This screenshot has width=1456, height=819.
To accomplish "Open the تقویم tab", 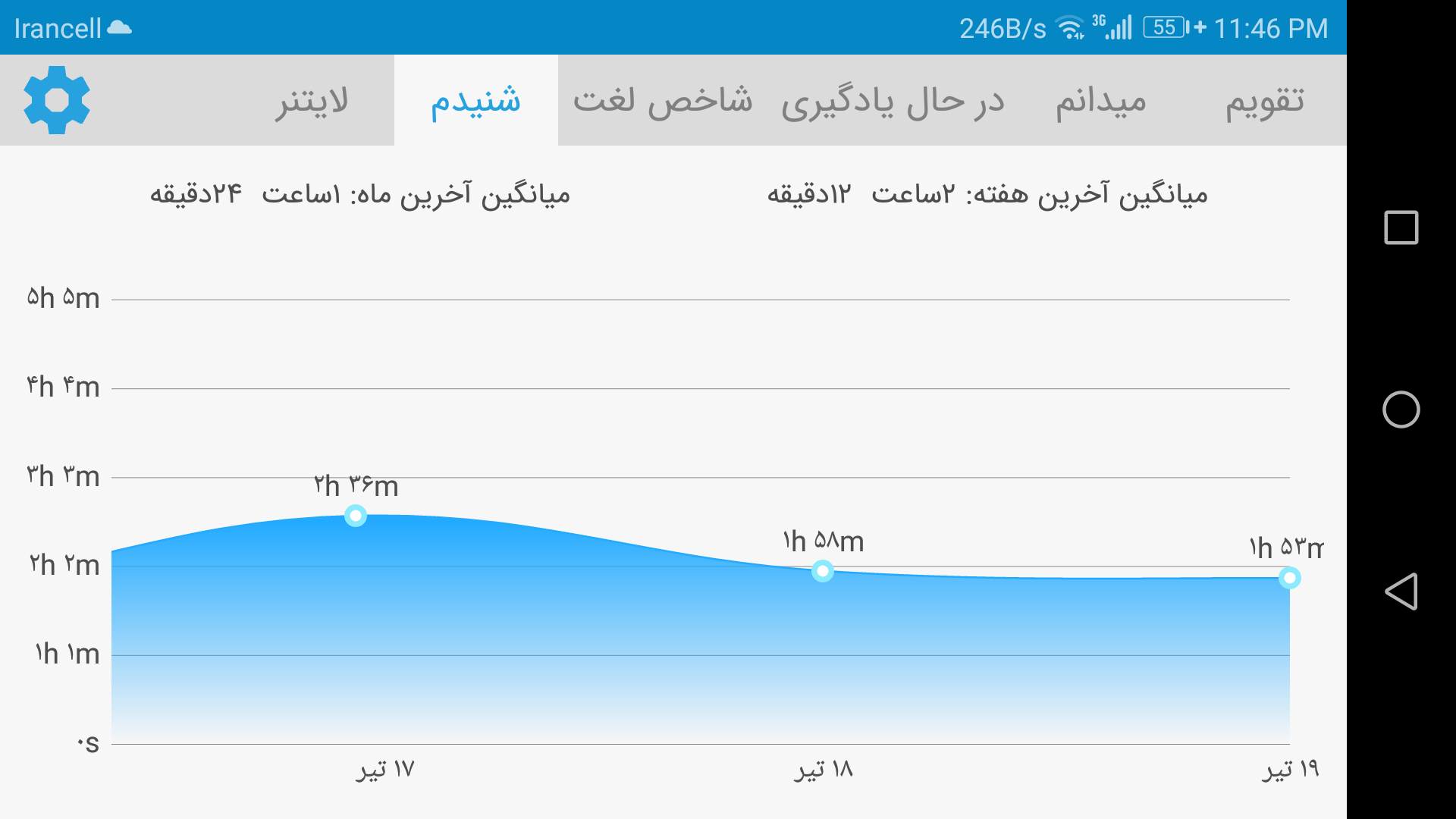I will 1265,100.
